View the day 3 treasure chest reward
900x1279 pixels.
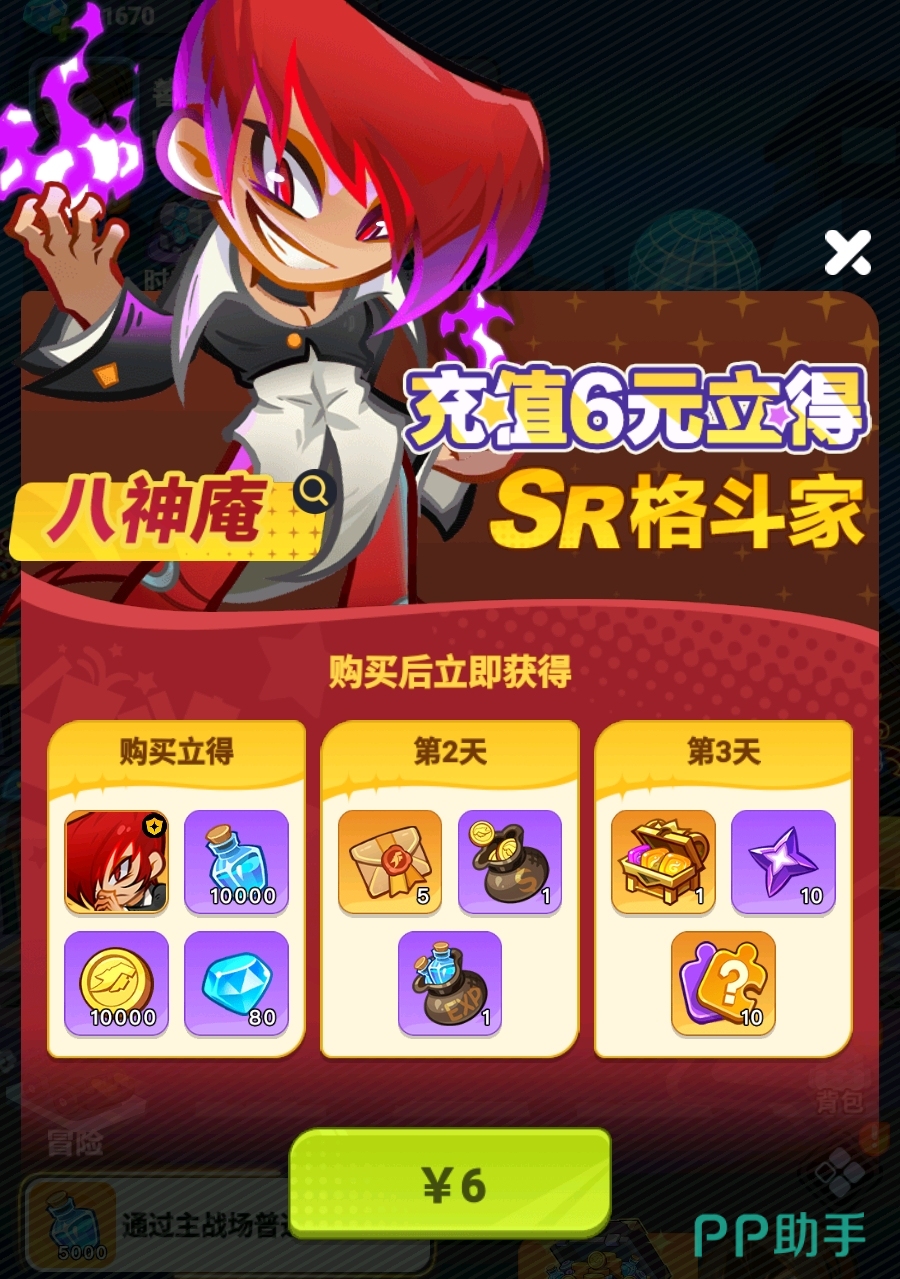click(x=663, y=862)
